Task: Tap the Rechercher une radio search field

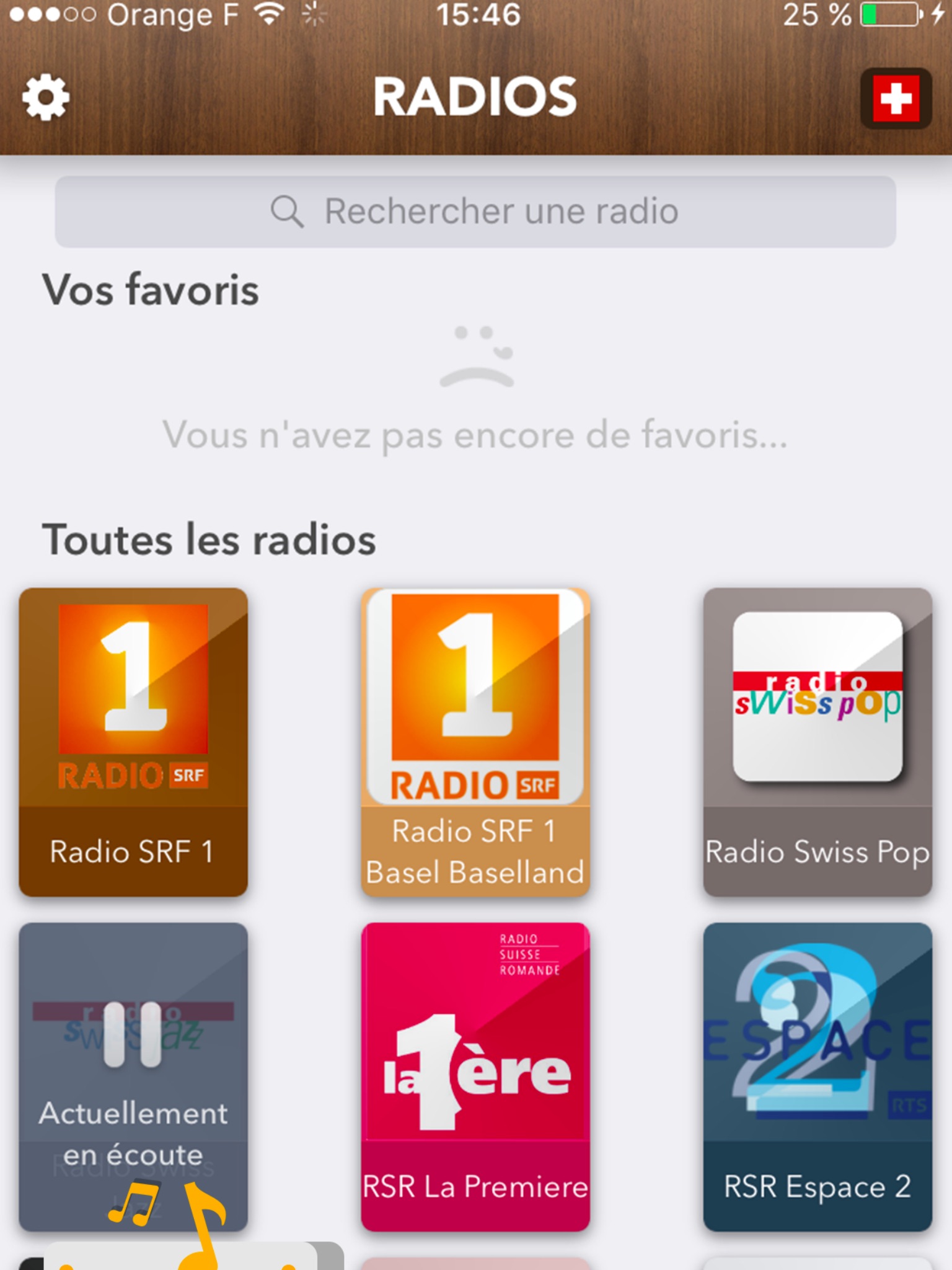Action: click(475, 211)
